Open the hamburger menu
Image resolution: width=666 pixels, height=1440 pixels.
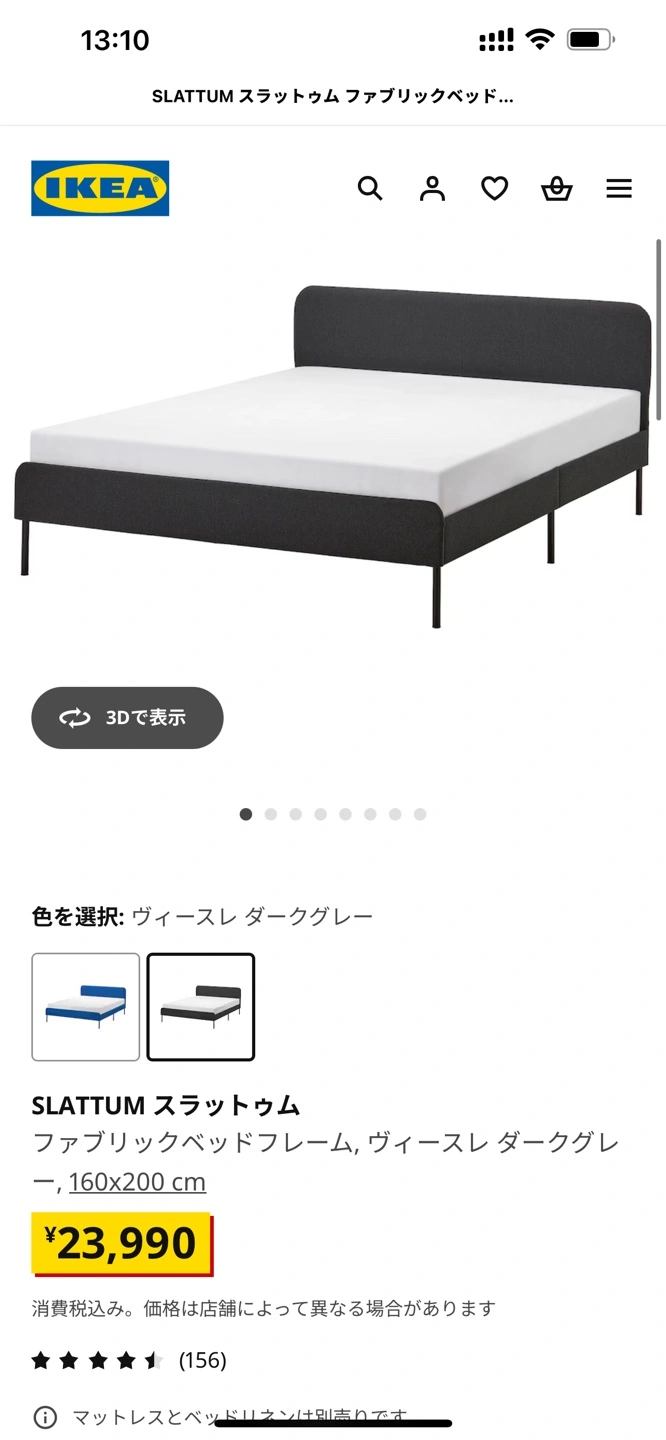pos(619,188)
